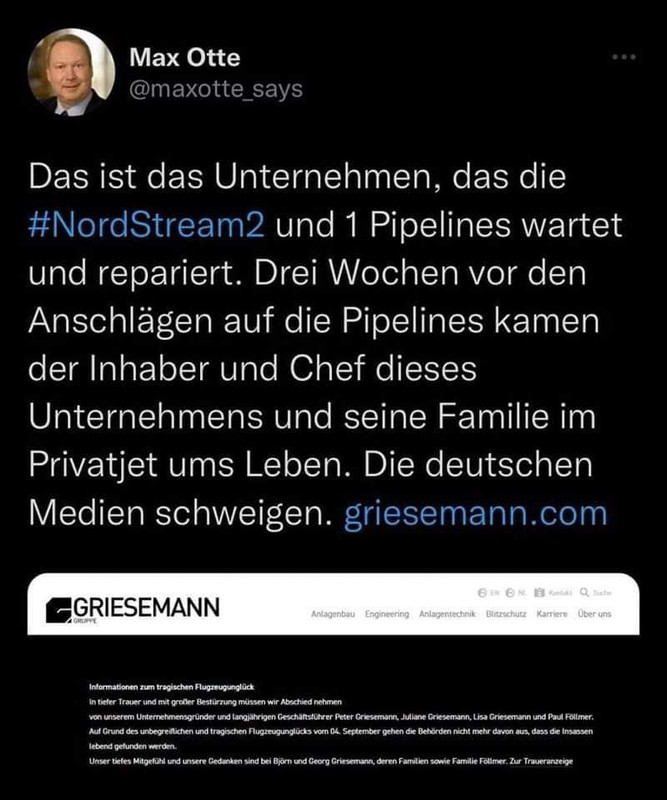Image resolution: width=667 pixels, height=800 pixels.
Task: View the @maxotte_says profile
Action: point(216,89)
